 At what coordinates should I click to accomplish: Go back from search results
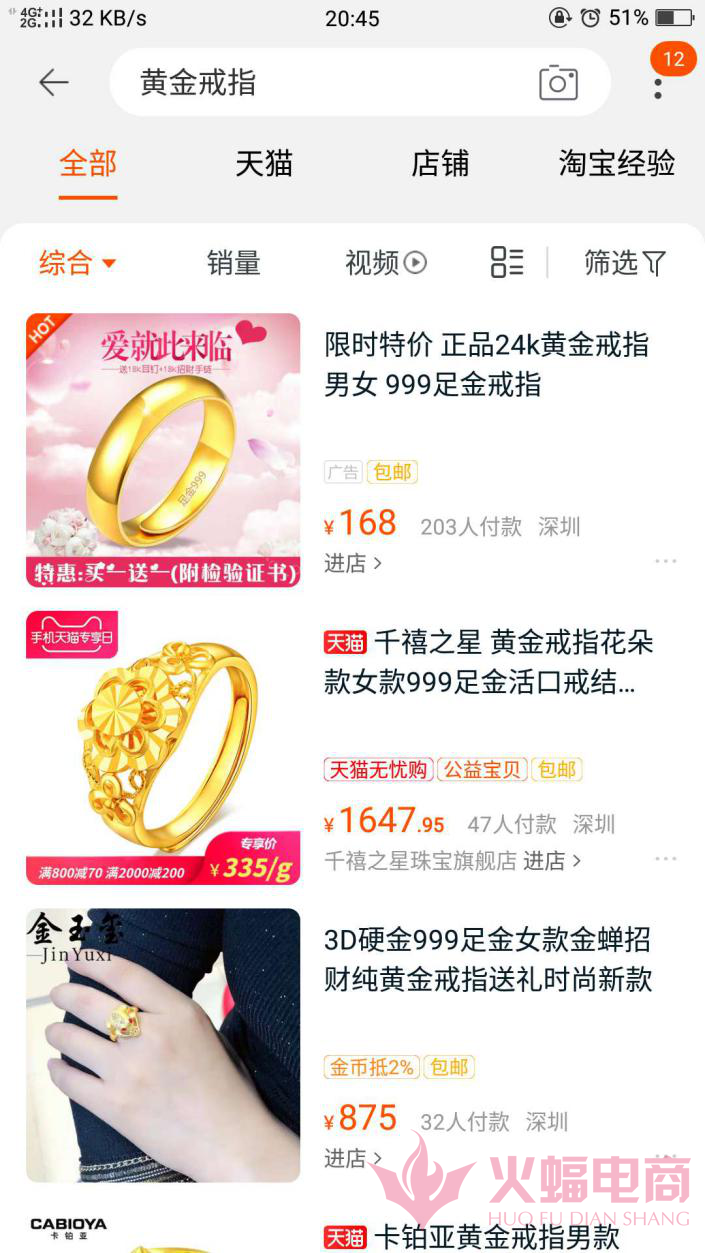click(54, 83)
